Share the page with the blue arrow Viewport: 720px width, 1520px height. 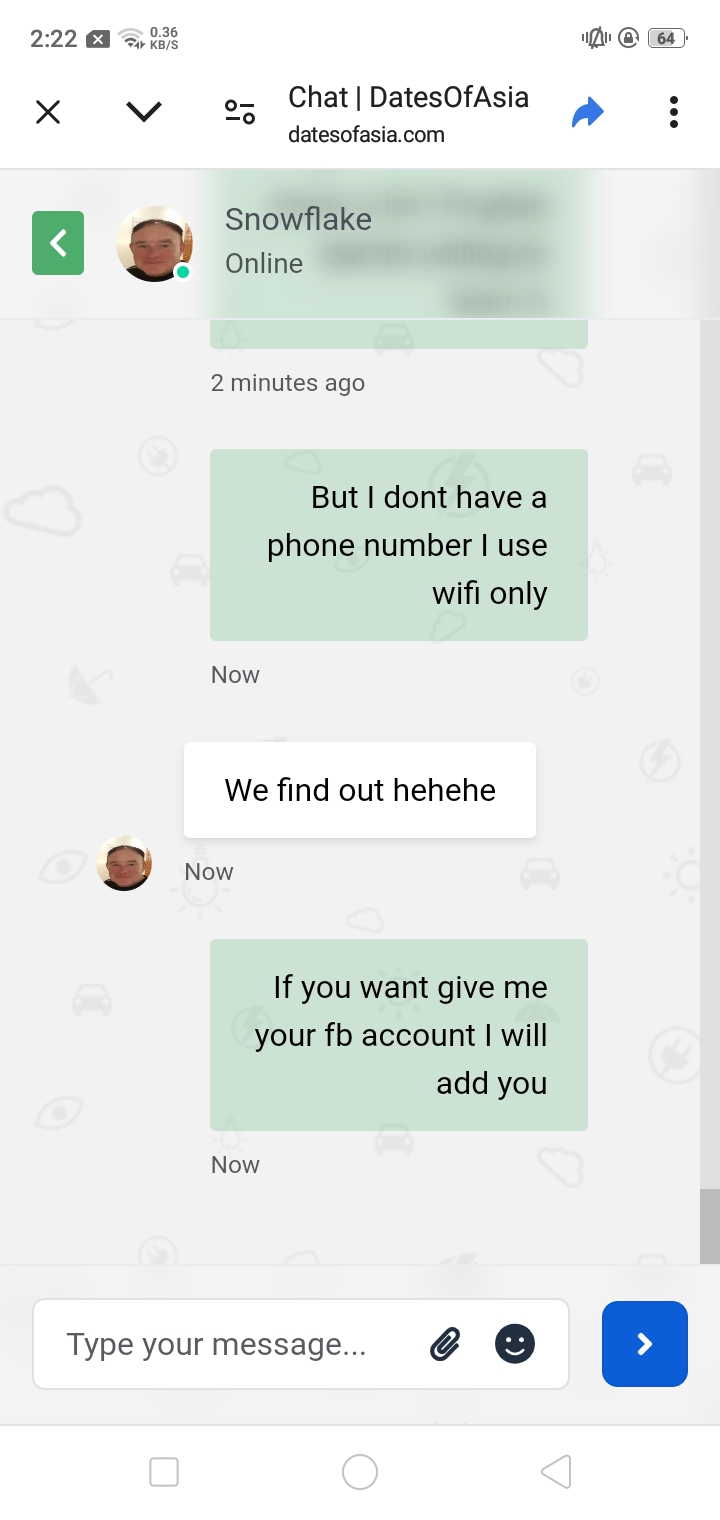point(588,112)
